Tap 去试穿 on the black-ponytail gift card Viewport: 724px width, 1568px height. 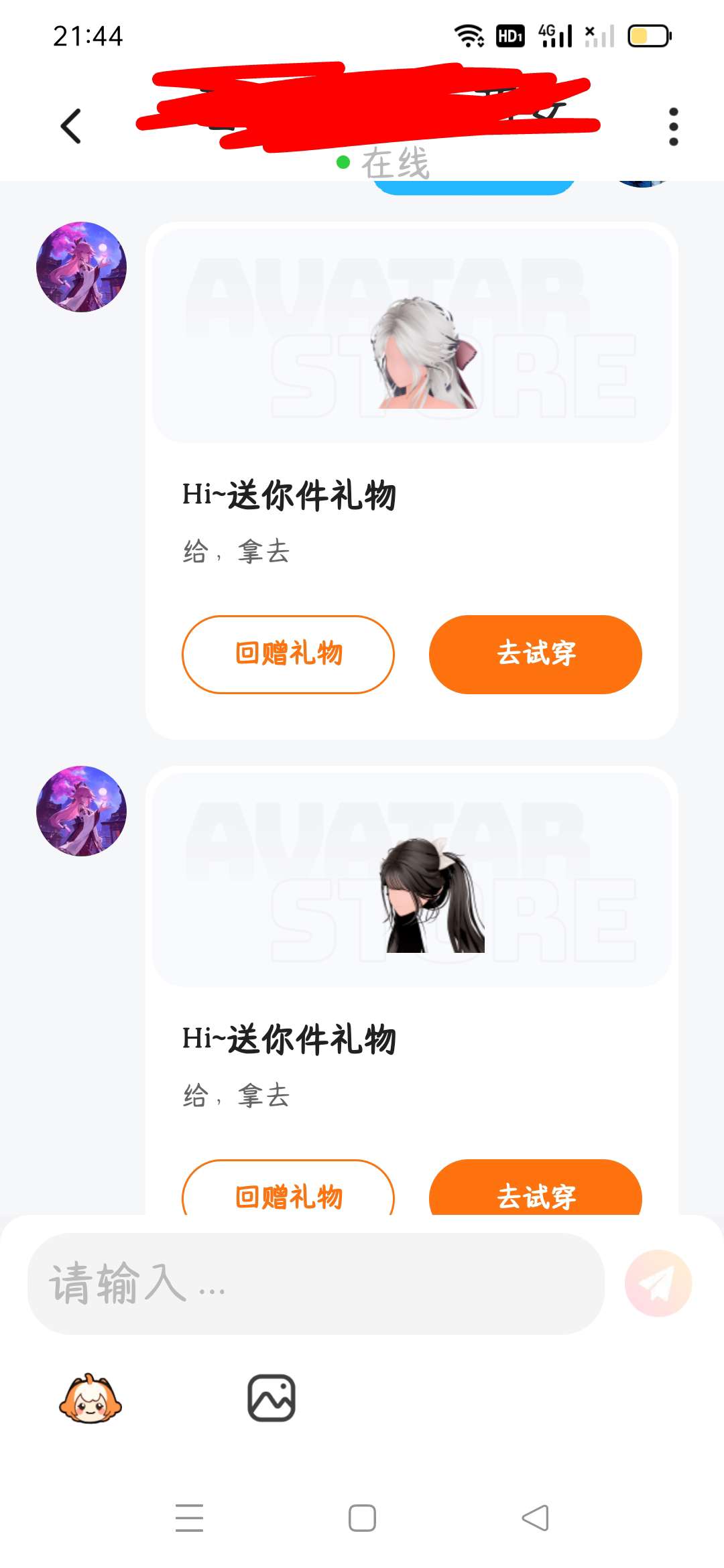click(x=535, y=1193)
